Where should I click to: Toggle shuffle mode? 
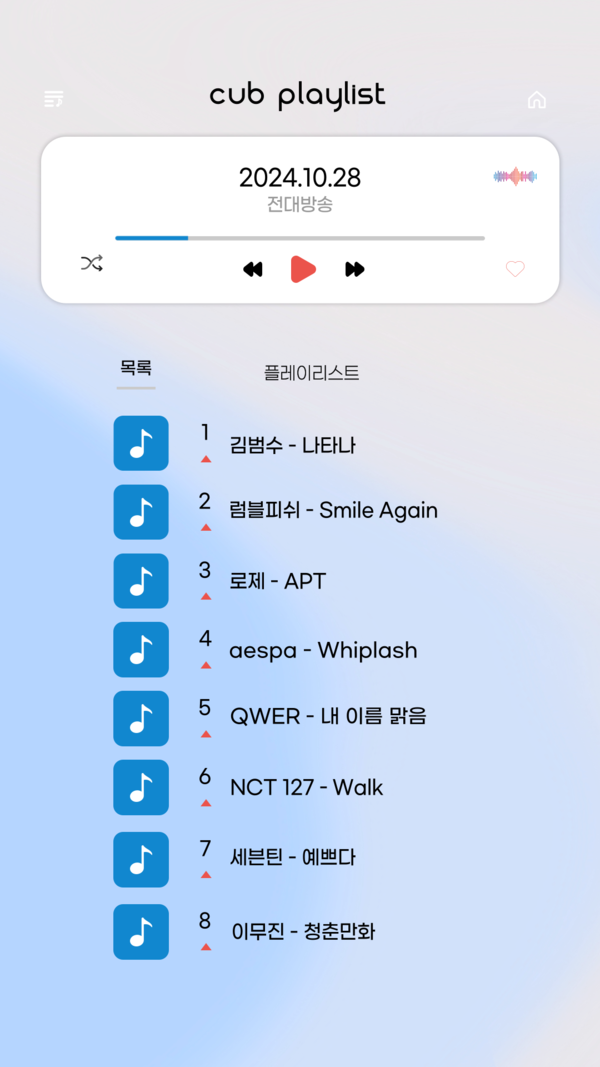[92, 264]
